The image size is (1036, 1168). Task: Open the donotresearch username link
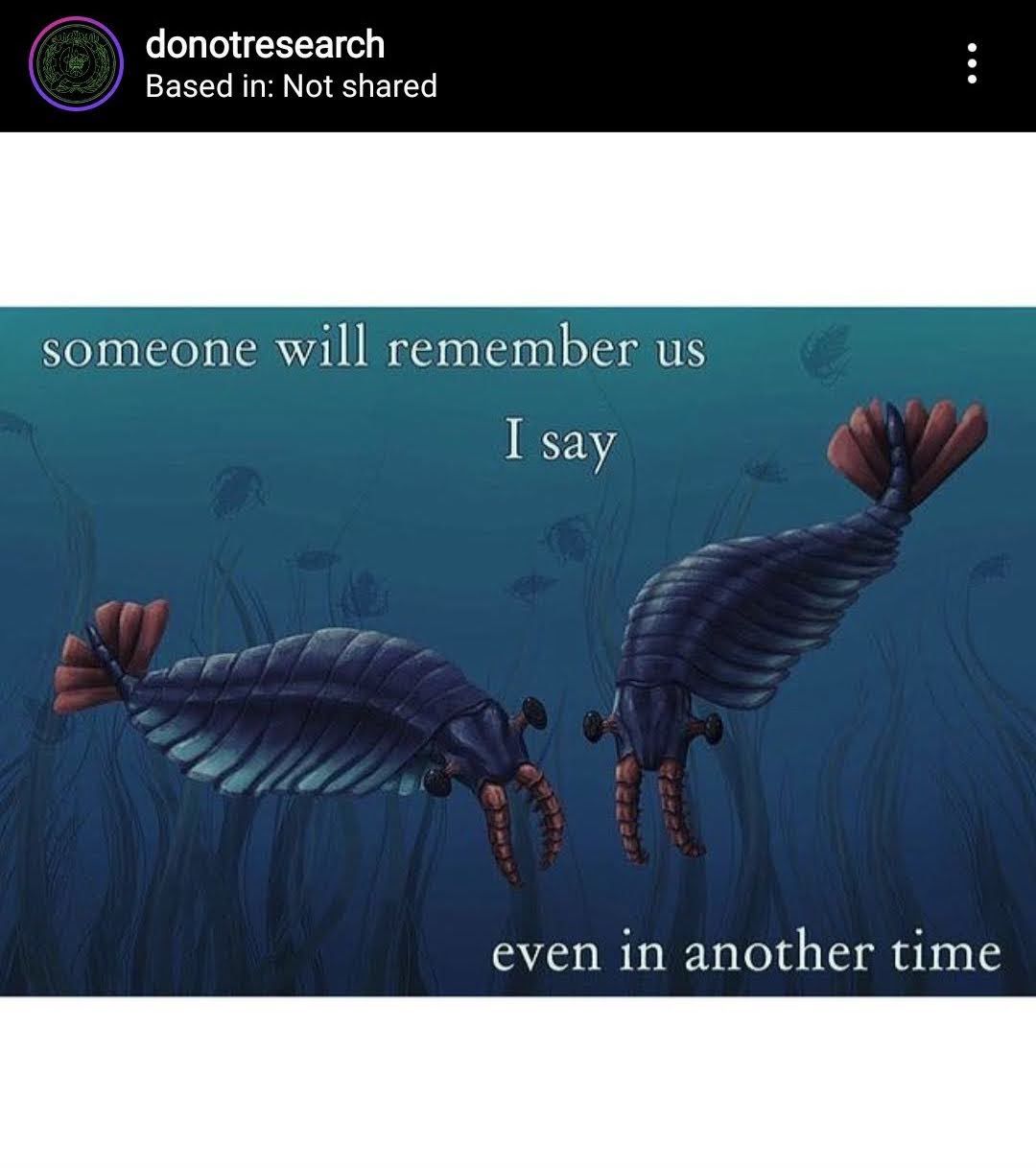pos(265,44)
